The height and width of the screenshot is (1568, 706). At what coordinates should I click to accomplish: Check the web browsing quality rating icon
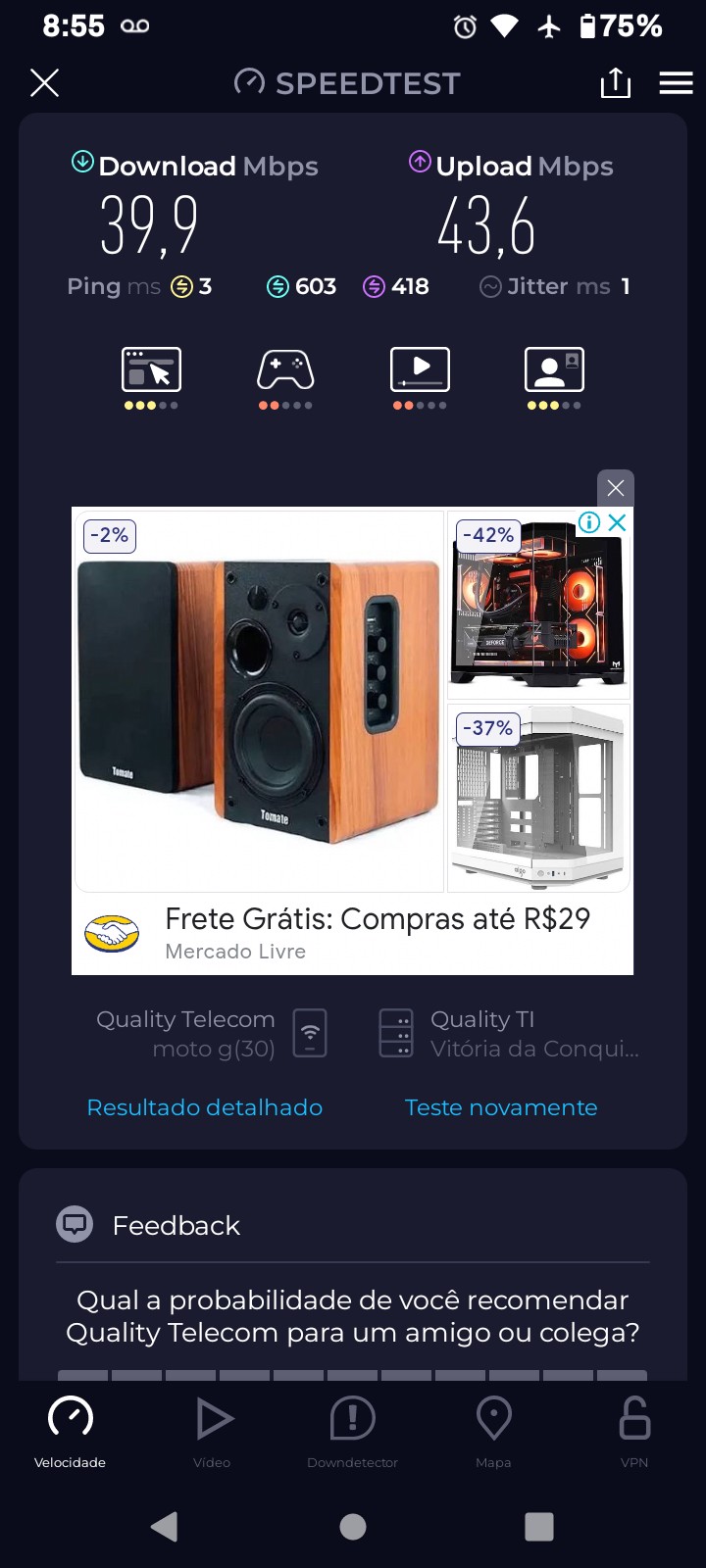(x=151, y=371)
